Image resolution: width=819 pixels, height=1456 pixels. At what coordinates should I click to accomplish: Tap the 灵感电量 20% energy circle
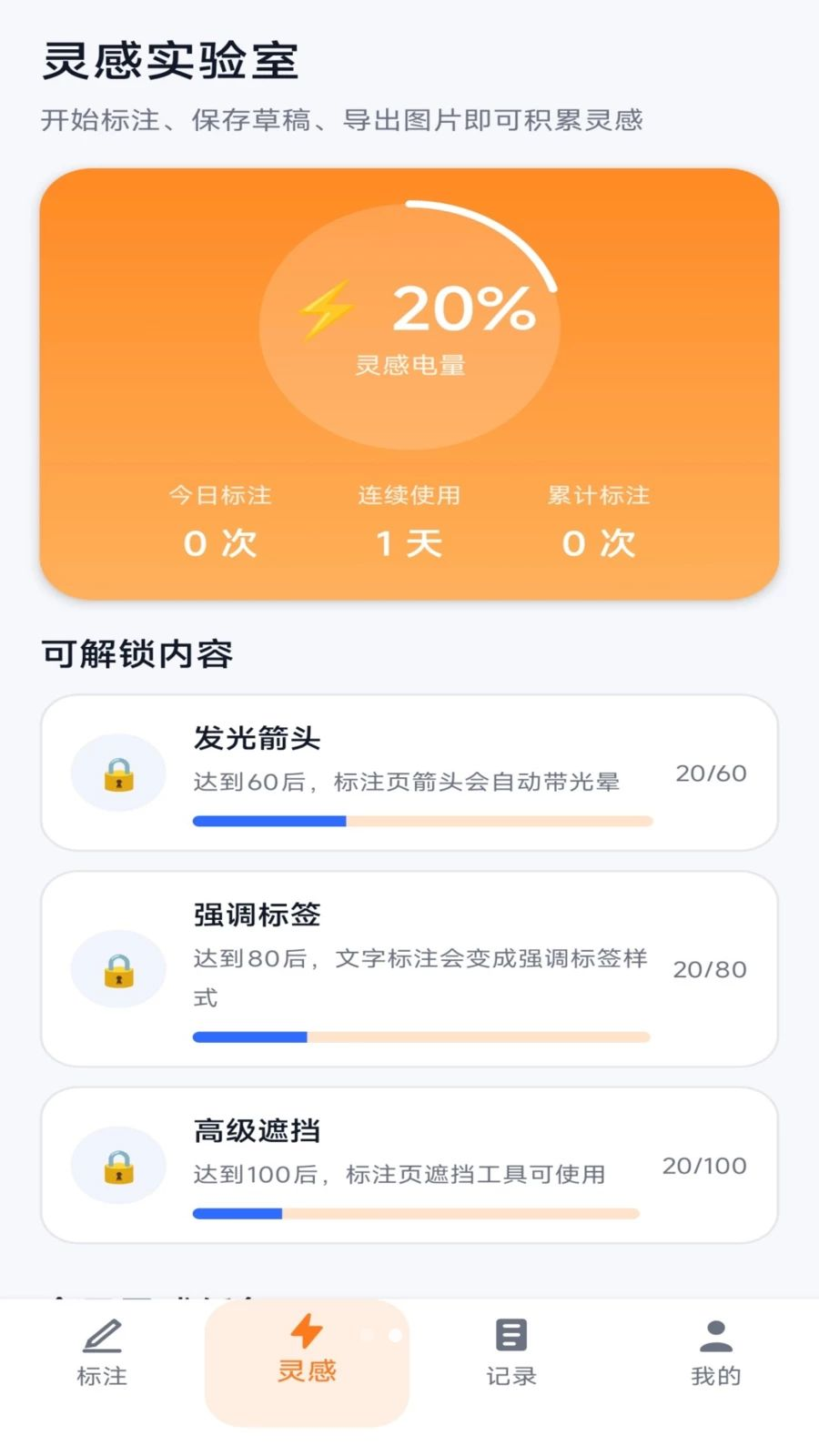[409, 326]
